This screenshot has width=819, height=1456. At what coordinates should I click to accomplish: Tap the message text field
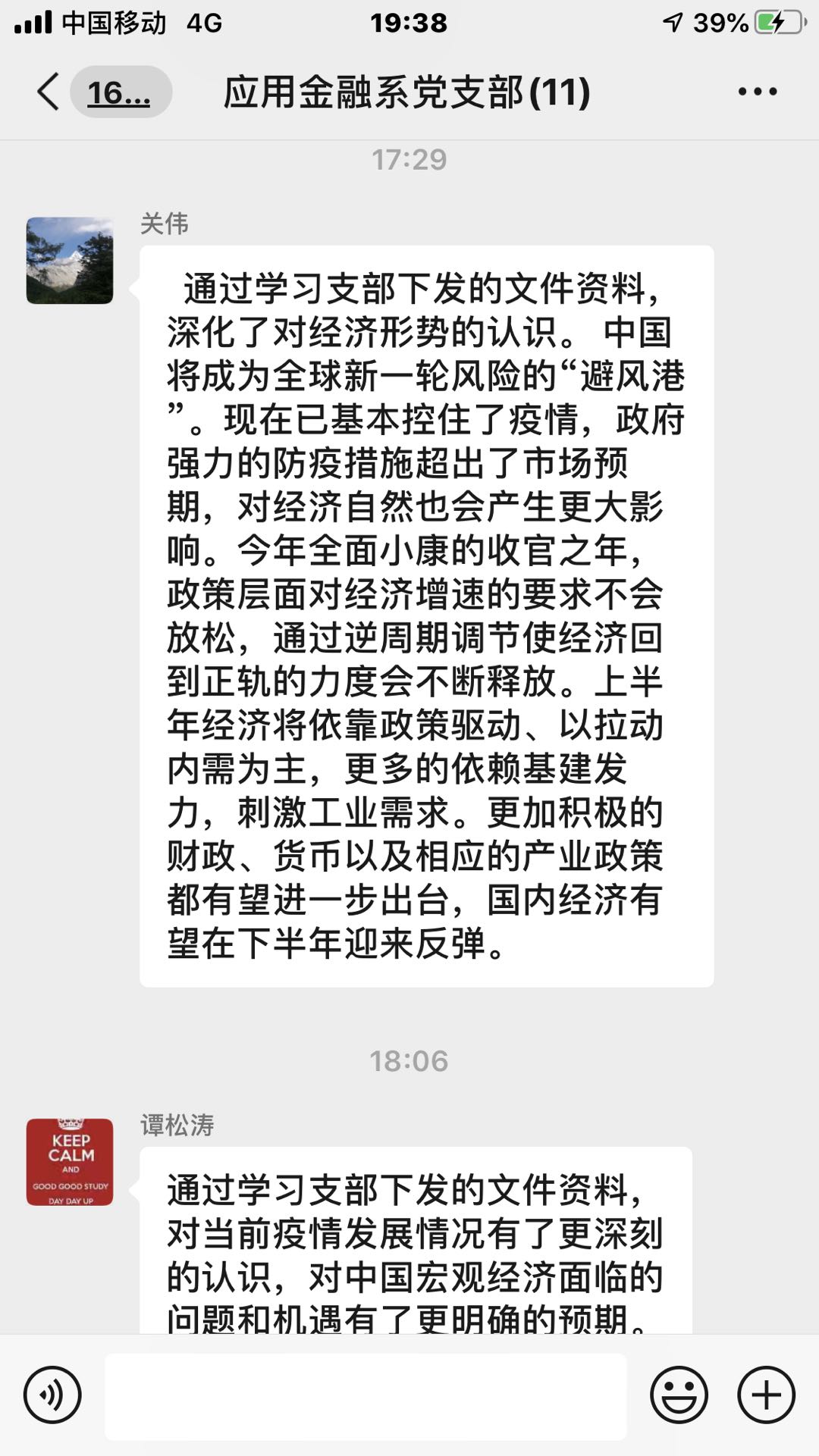(366, 1396)
